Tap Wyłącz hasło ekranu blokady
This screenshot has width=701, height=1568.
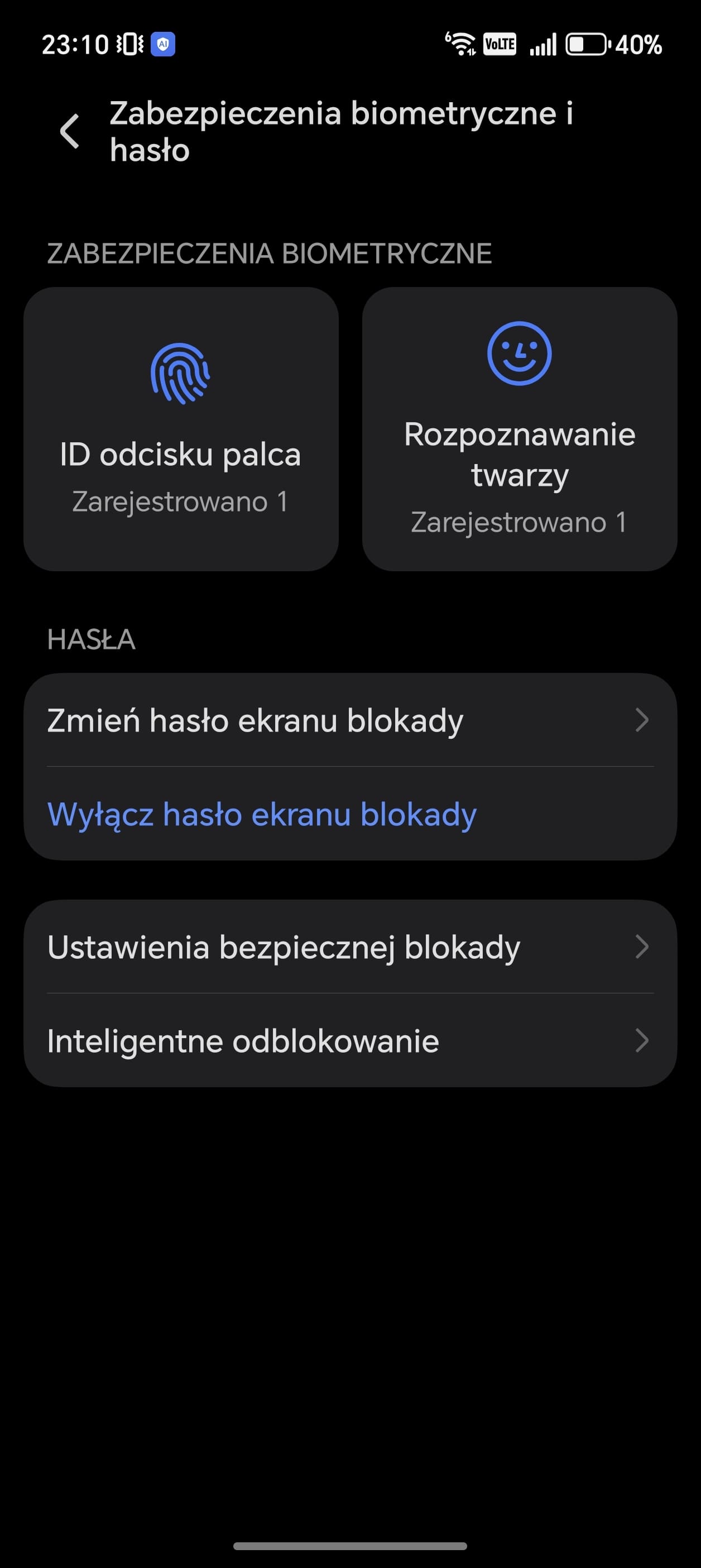pyautogui.click(x=262, y=814)
